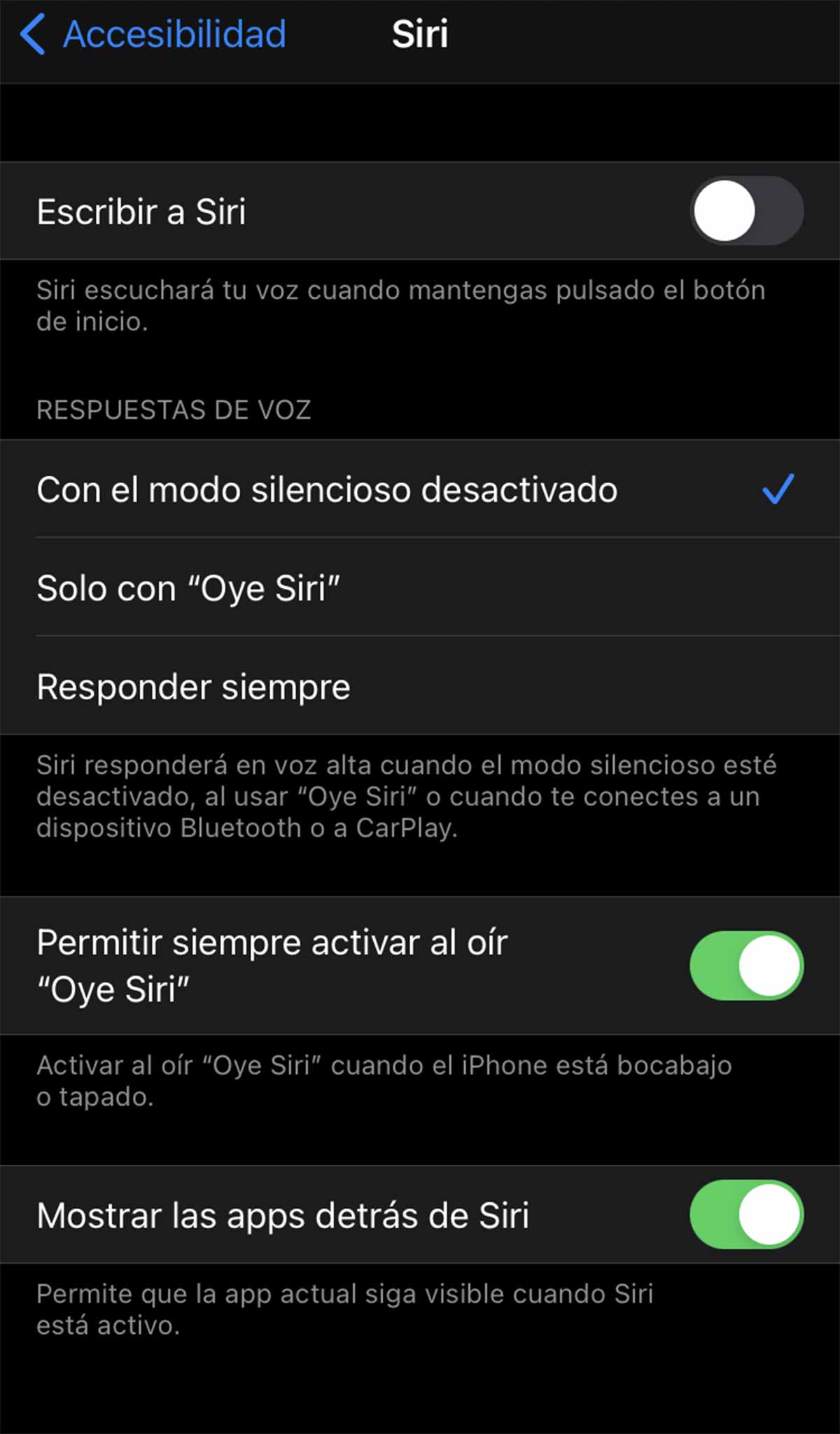Disable Mostrar las apps detrás de Siri
Screen dimensions: 840x1434
click(746, 1215)
